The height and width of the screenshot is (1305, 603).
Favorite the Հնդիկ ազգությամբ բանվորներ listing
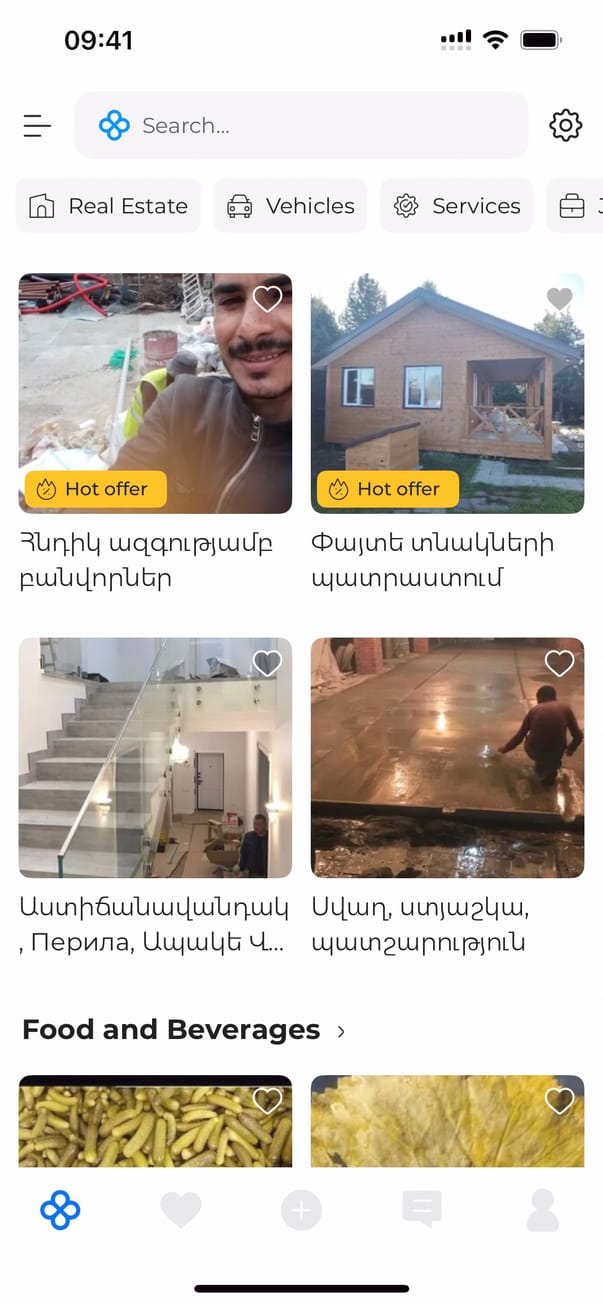[x=267, y=299]
